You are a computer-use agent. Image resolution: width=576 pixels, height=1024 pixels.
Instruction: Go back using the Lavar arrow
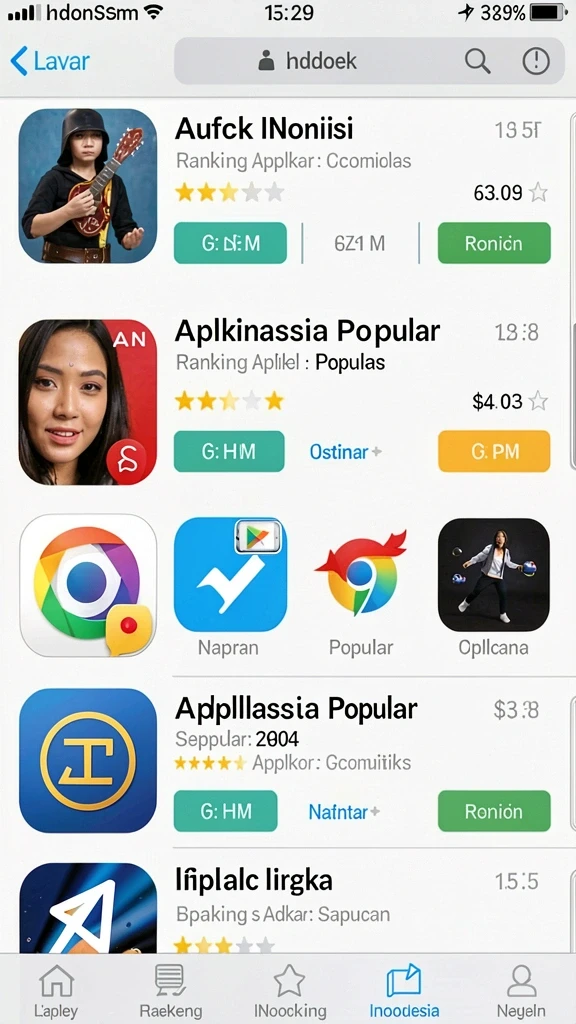(x=50, y=61)
